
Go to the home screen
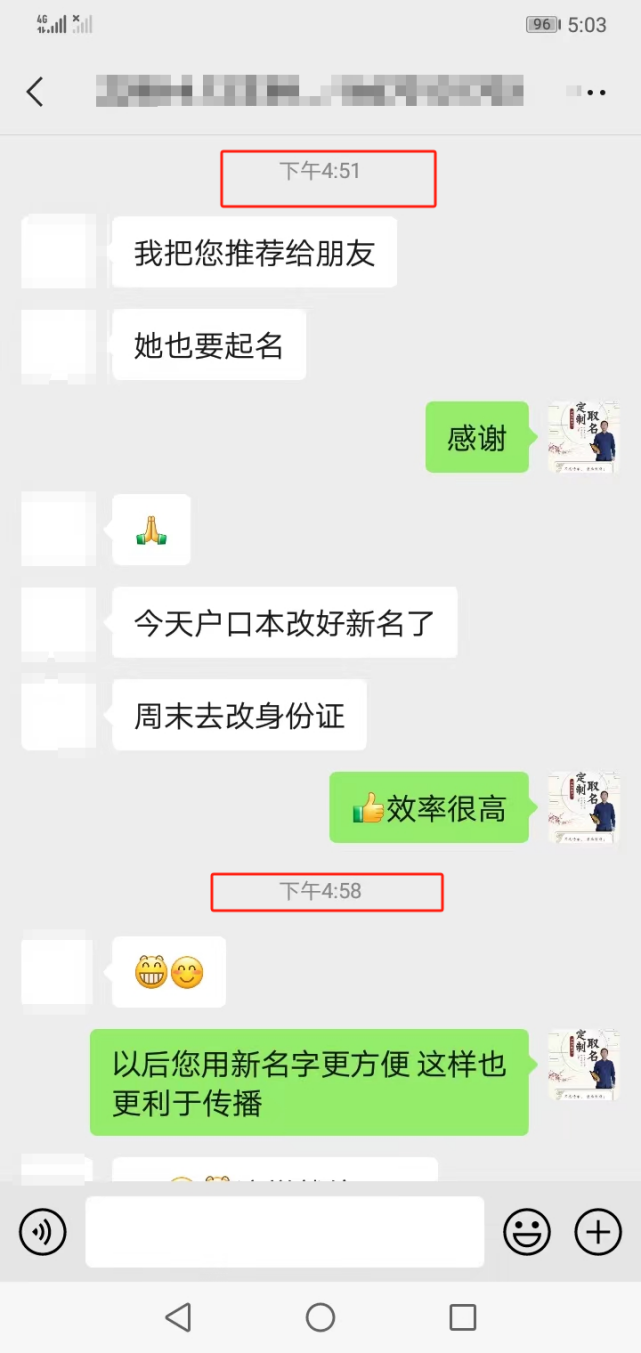point(320,1317)
